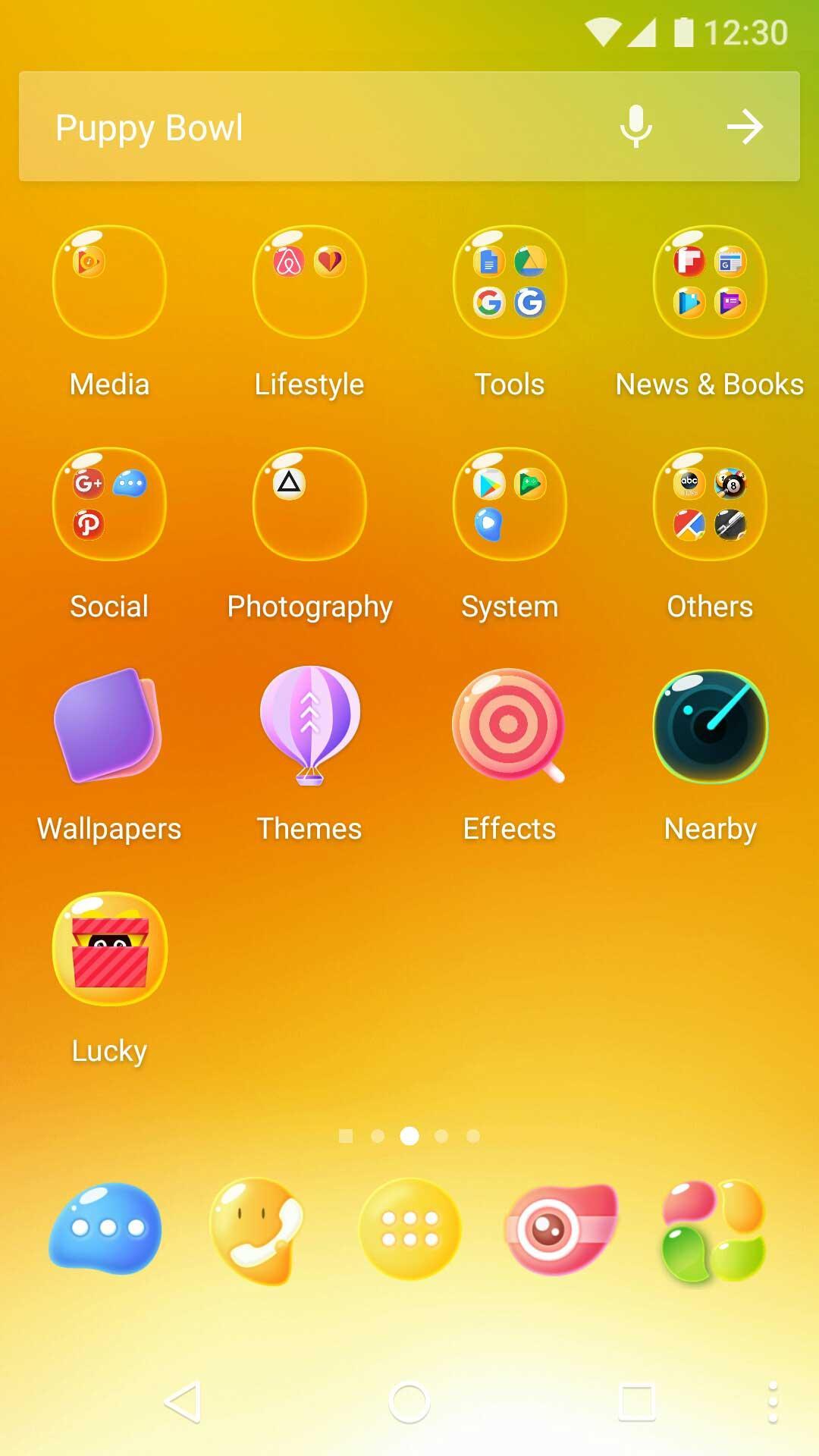
Task: Open the Social folder
Action: click(x=108, y=504)
